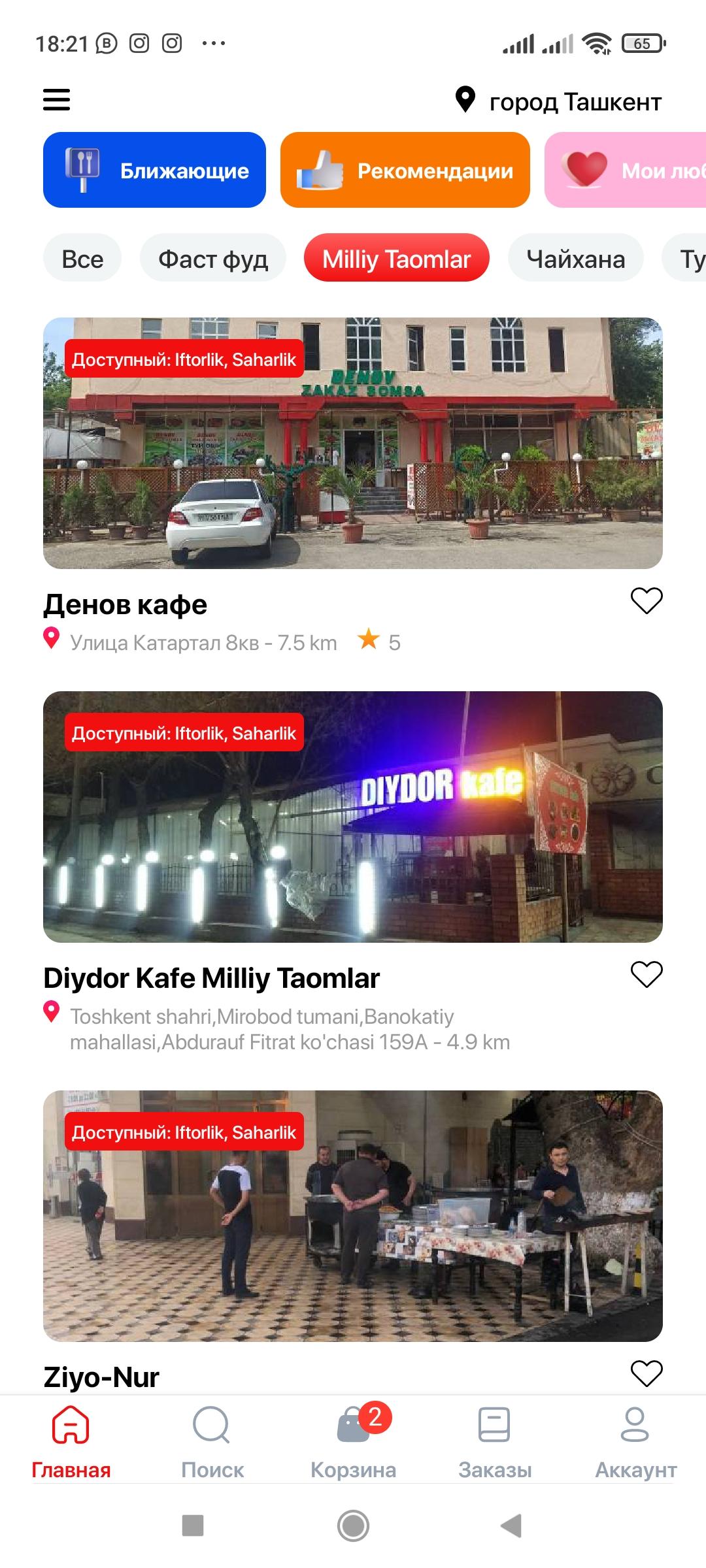Image resolution: width=706 pixels, height=1568 pixels.
Task: Open the hamburger drawer menu
Action: tap(56, 100)
